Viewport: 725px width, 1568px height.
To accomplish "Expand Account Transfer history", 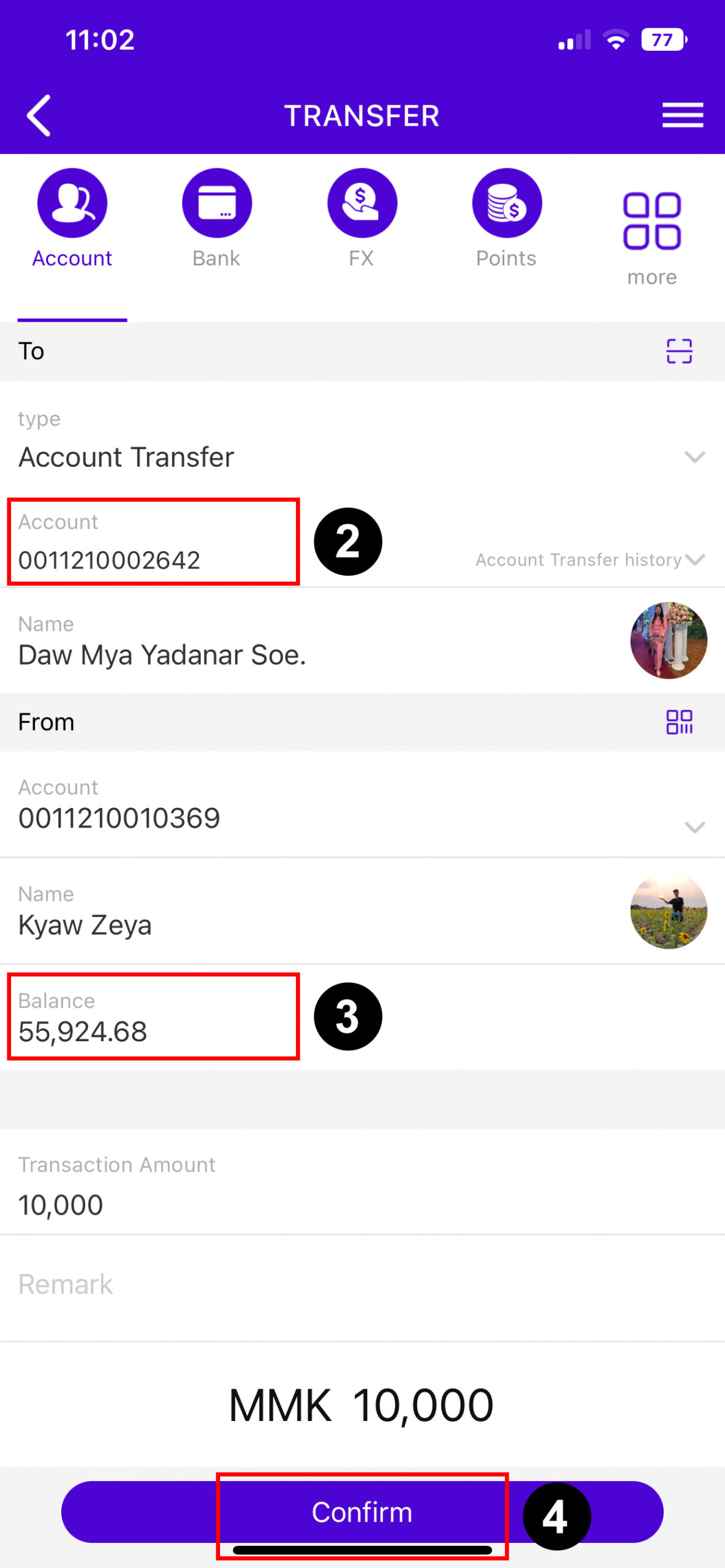I will point(590,560).
